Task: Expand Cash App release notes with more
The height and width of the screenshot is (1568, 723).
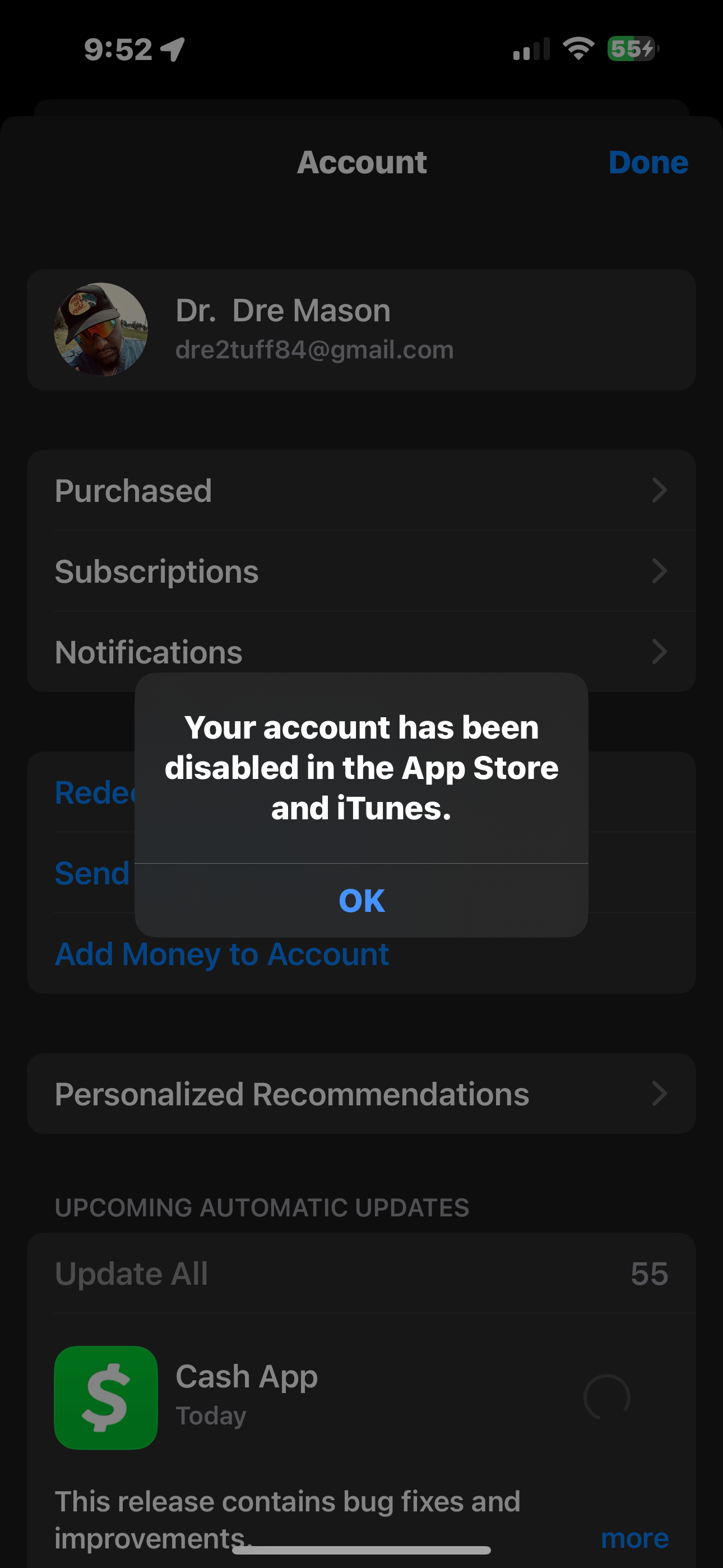Action: 635,1539
